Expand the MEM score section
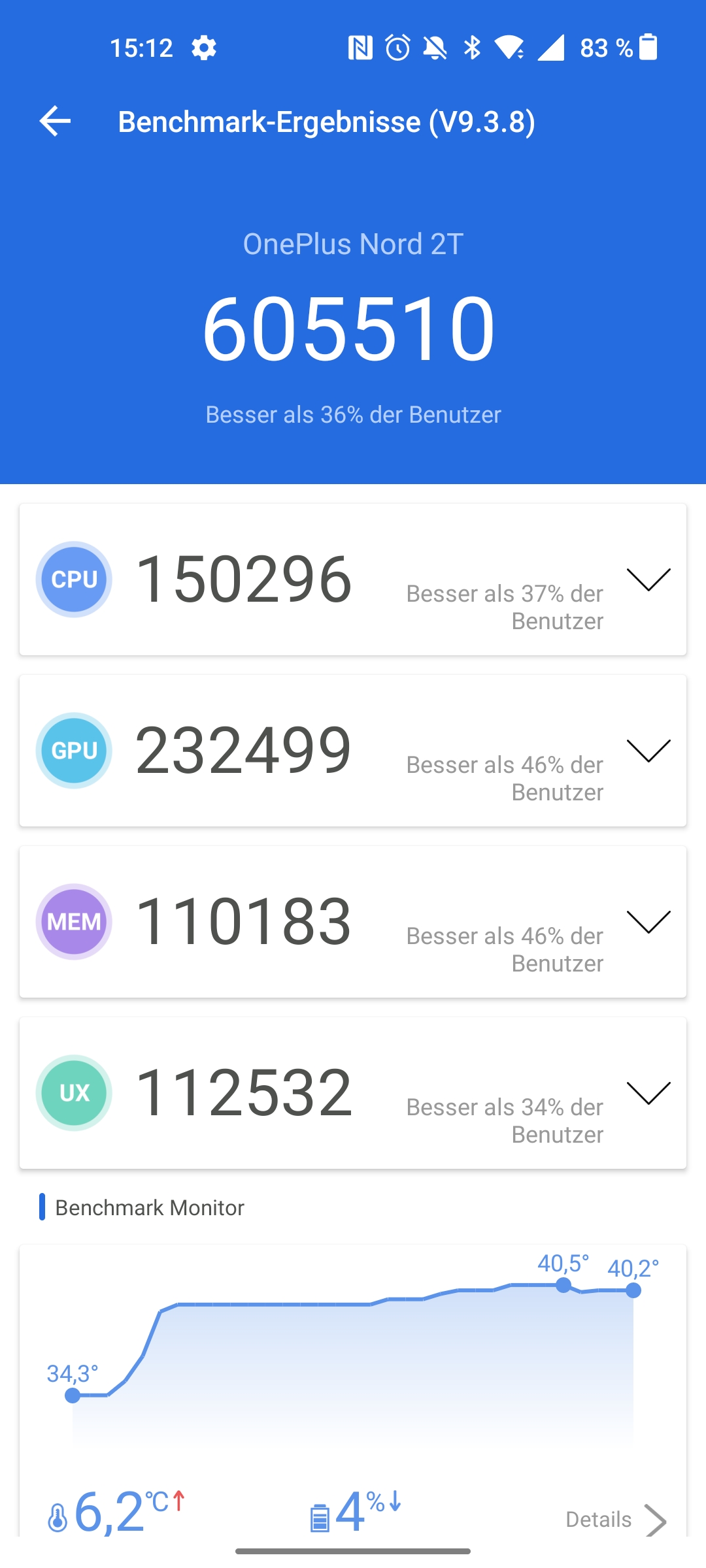Image resolution: width=706 pixels, height=1568 pixels. pyautogui.click(x=648, y=922)
